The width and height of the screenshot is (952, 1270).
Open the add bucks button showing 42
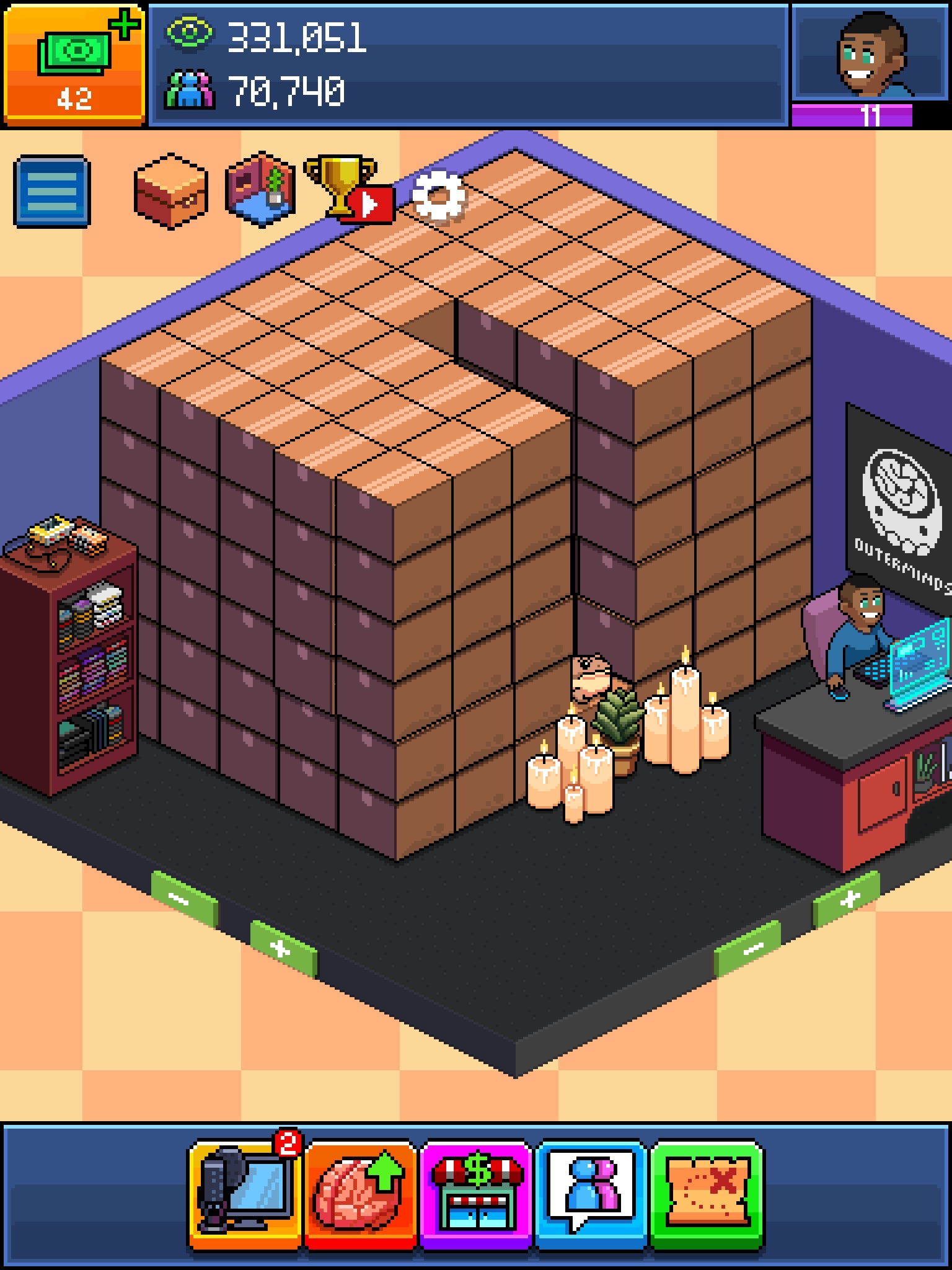pos(74,64)
